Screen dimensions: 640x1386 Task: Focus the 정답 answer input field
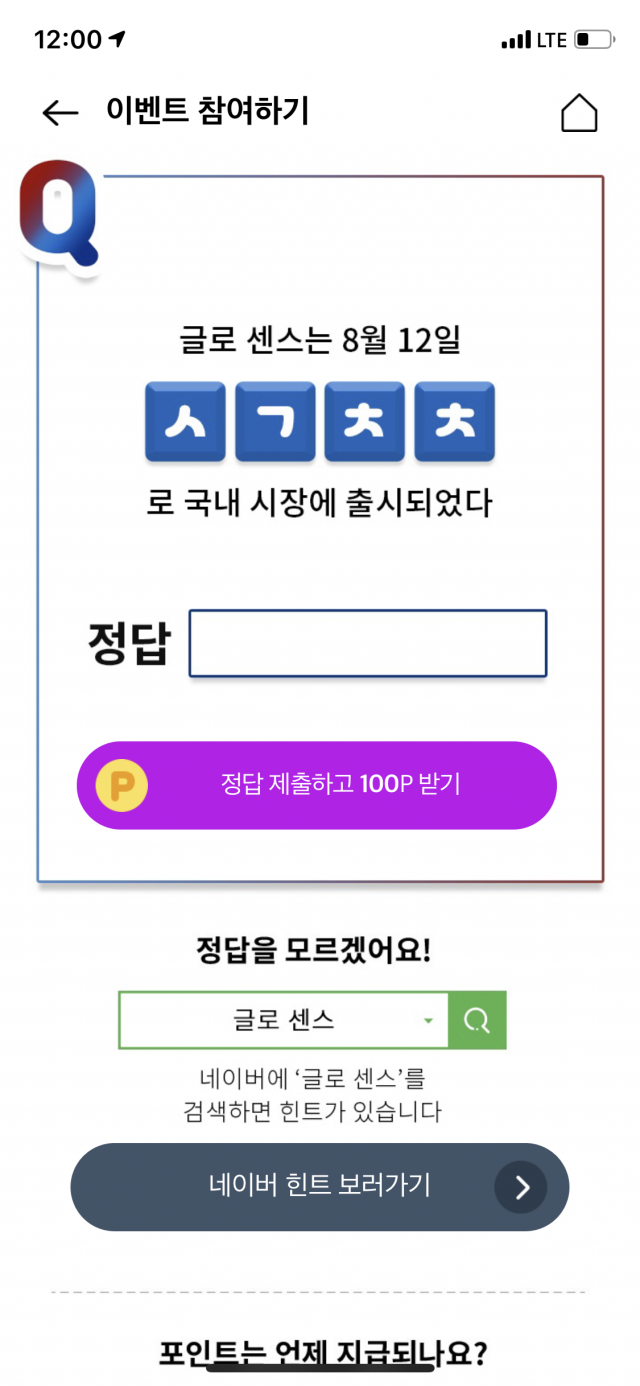tap(368, 643)
